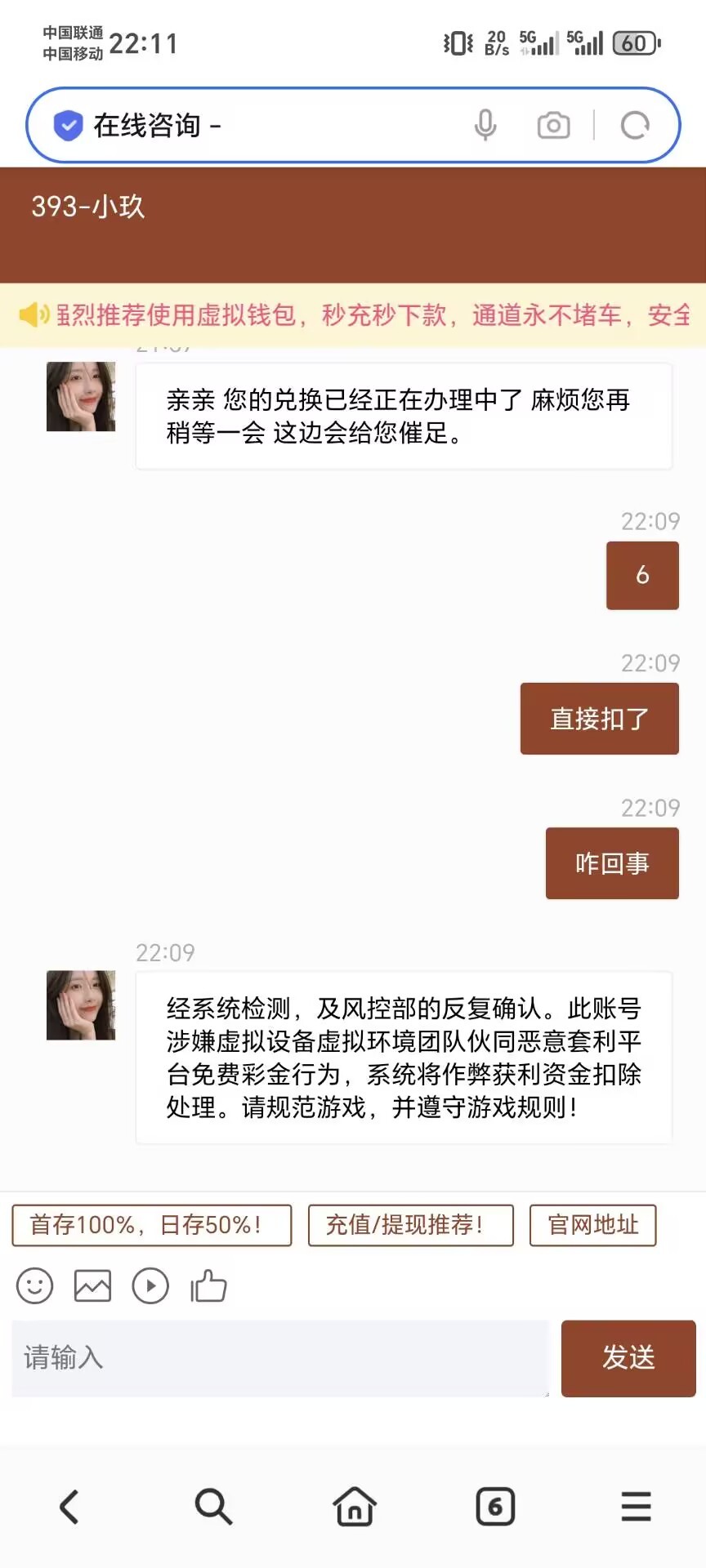Rate the service with the thumbs-up icon
Screen dimensions: 706x1568
tap(208, 1286)
